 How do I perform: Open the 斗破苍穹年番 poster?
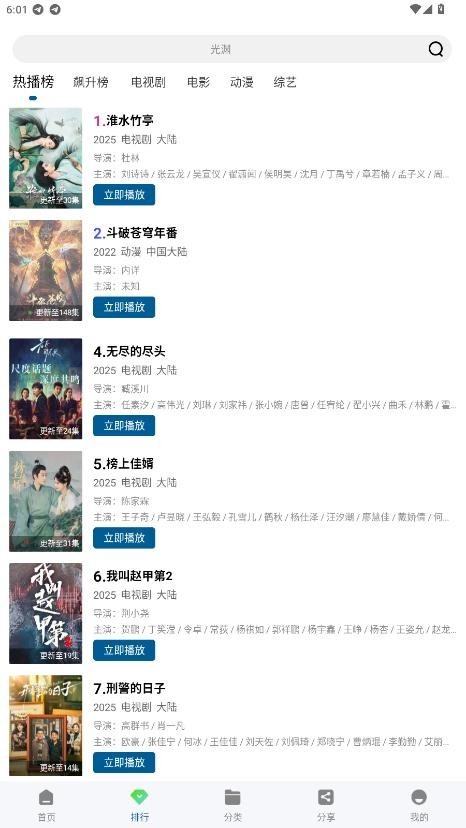click(x=45, y=270)
